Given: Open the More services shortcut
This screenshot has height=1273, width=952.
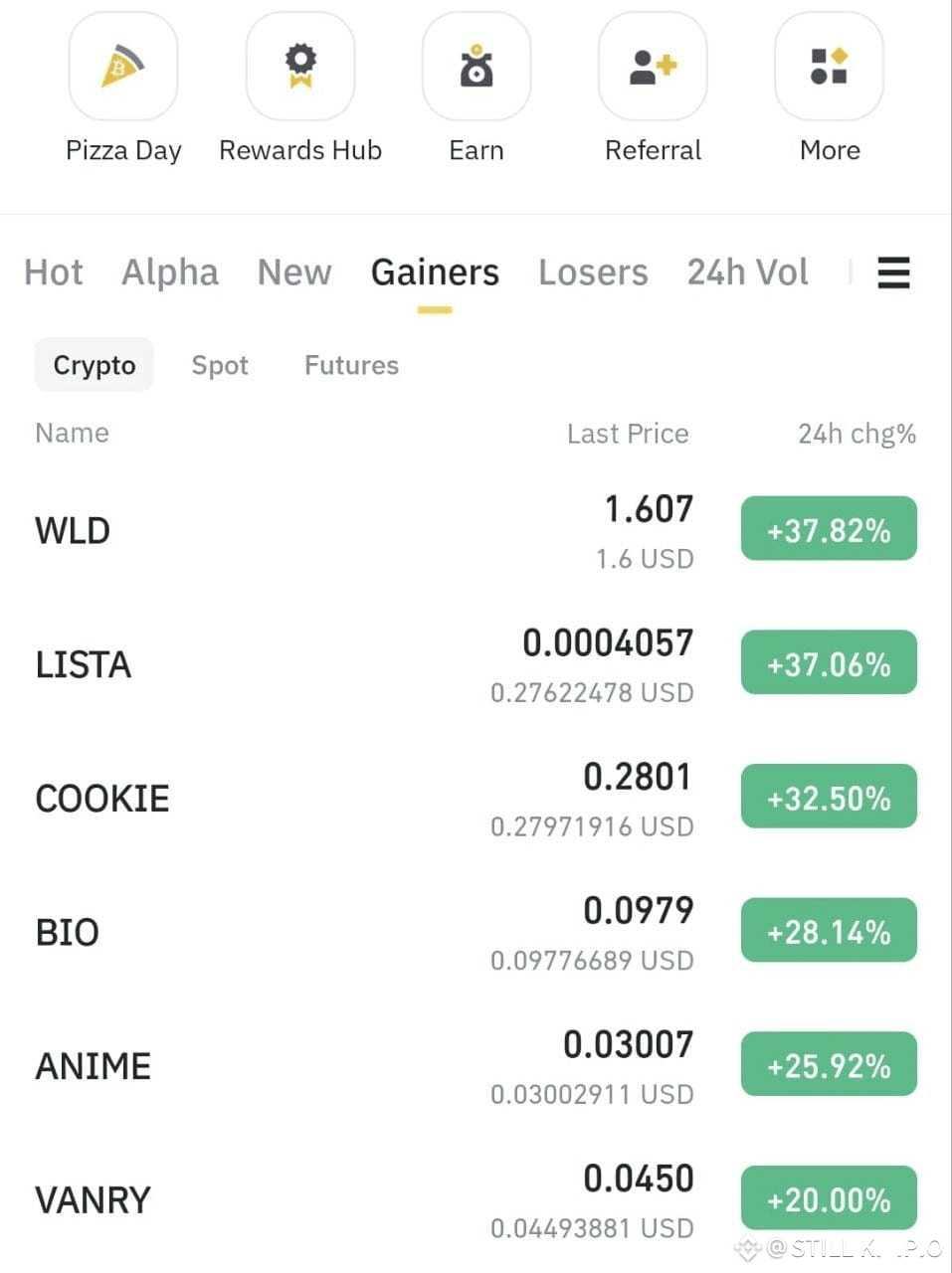Looking at the screenshot, I should 830,90.
